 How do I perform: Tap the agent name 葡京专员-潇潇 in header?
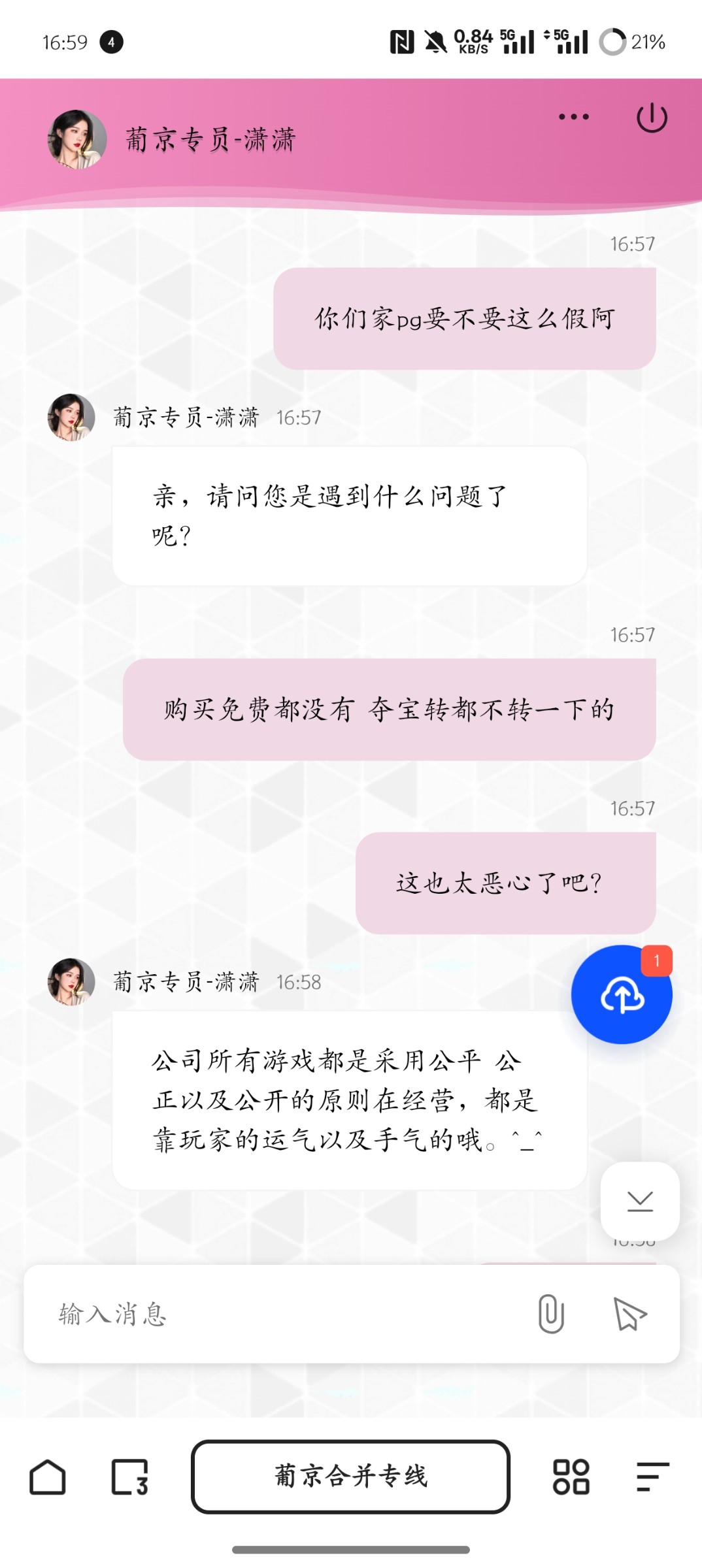point(209,139)
